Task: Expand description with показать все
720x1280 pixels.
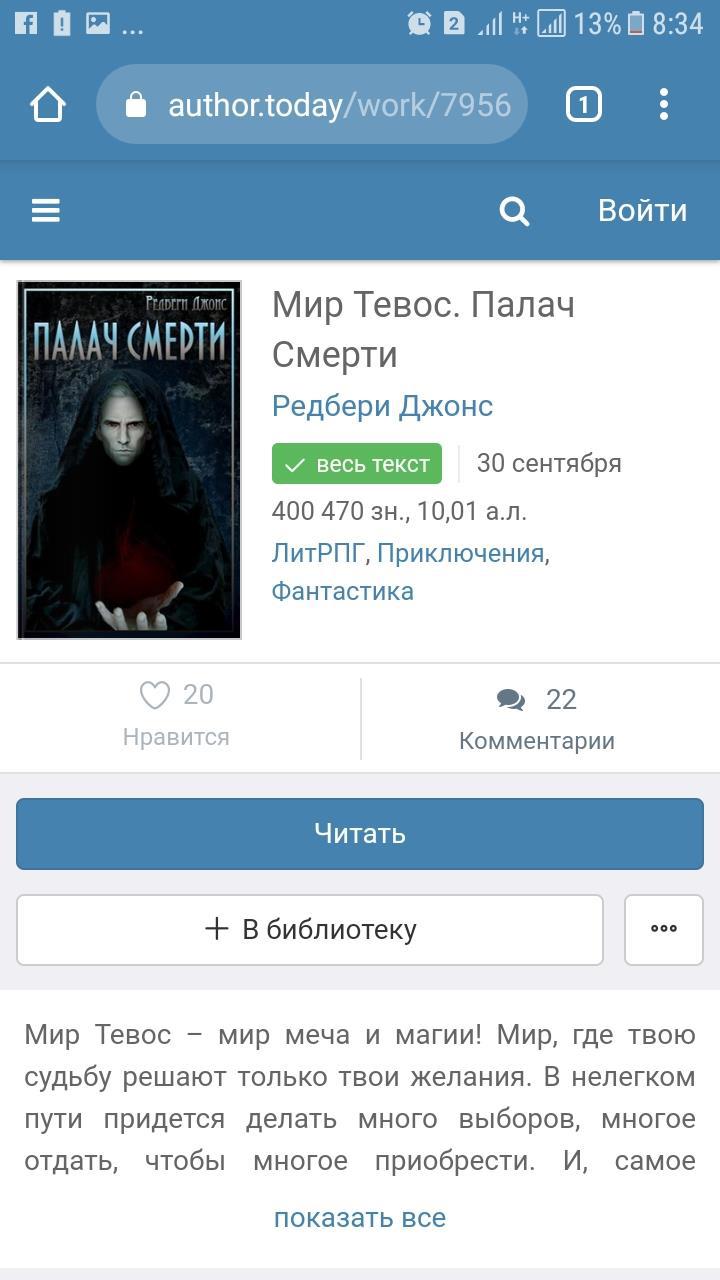Action: (360, 1218)
